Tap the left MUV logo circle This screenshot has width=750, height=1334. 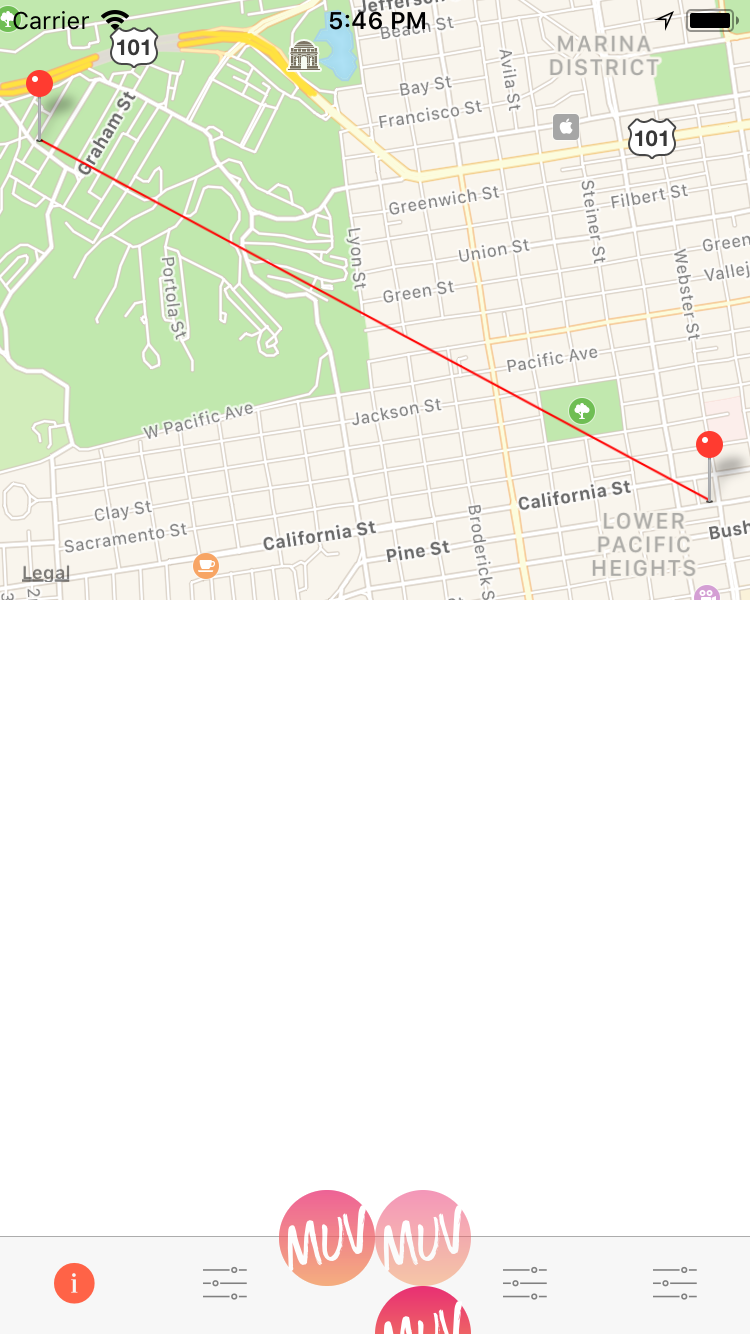[x=326, y=1236]
